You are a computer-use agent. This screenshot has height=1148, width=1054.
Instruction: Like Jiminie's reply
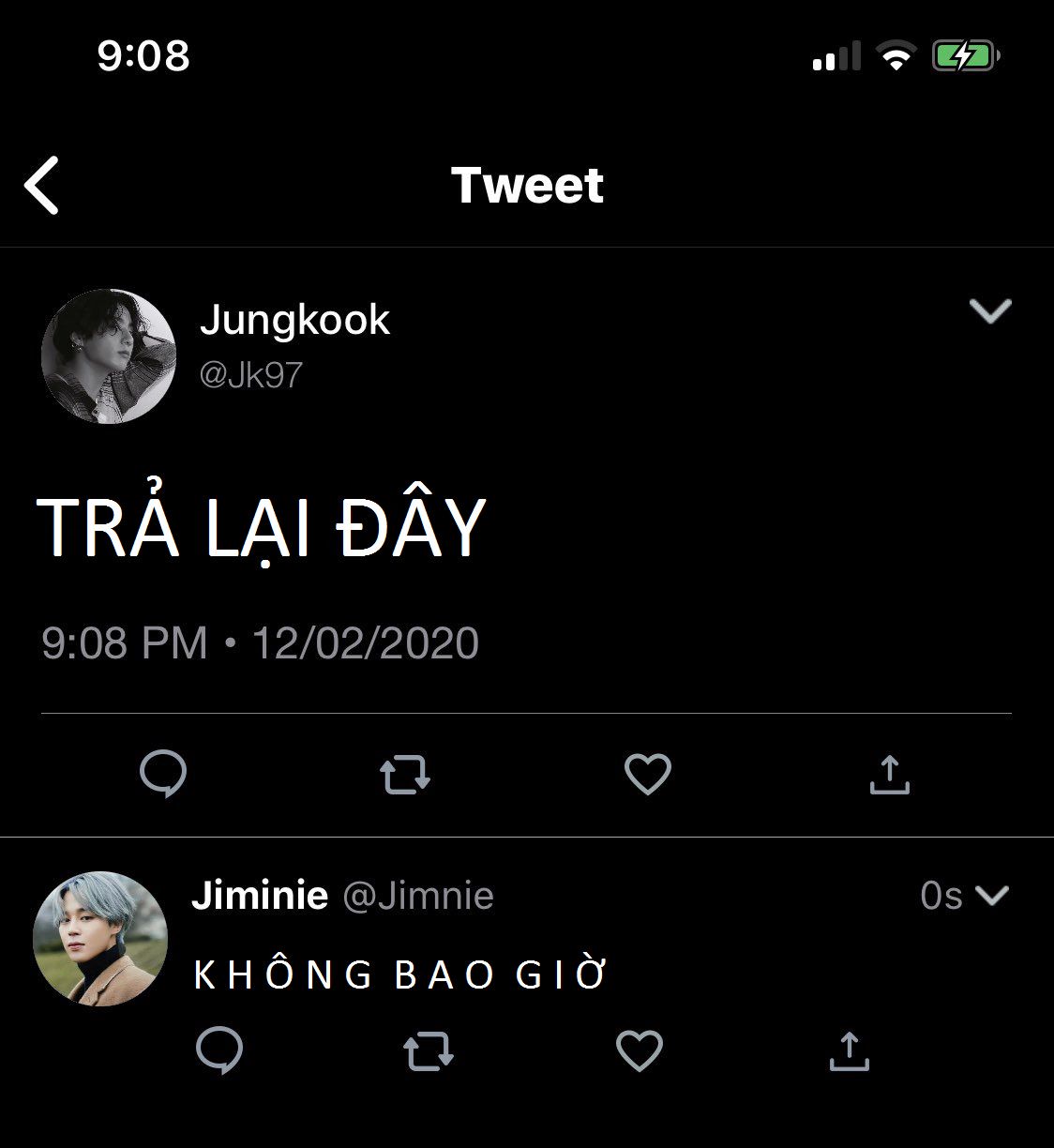(640, 1050)
